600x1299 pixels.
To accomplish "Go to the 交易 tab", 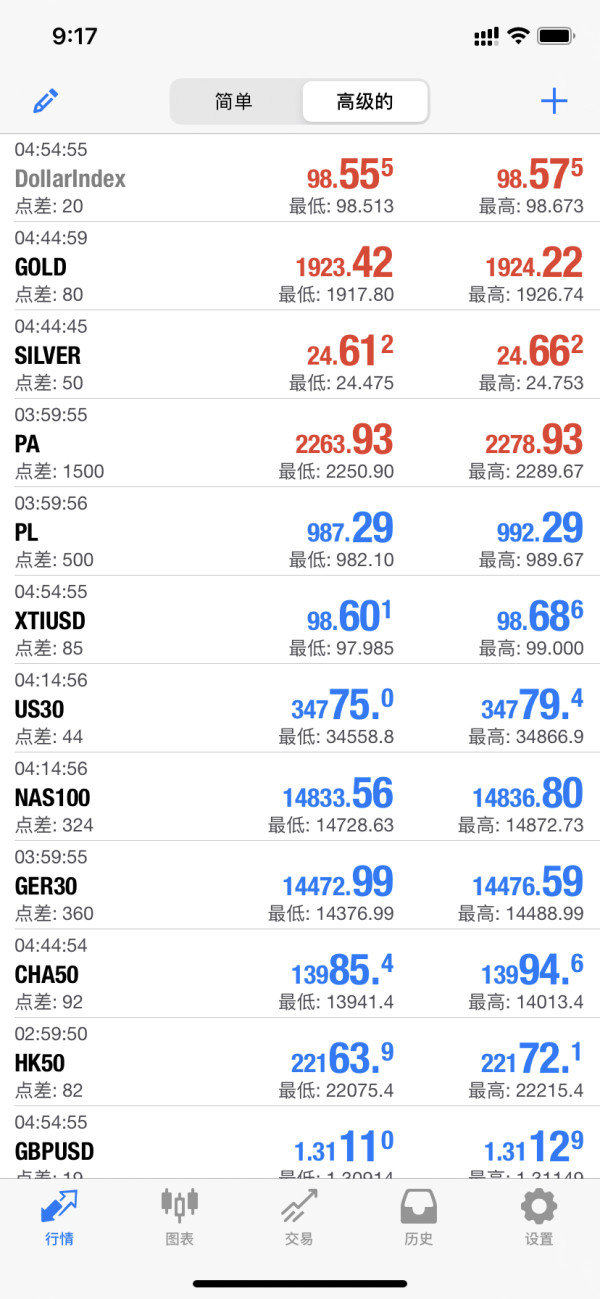I will point(299,1217).
